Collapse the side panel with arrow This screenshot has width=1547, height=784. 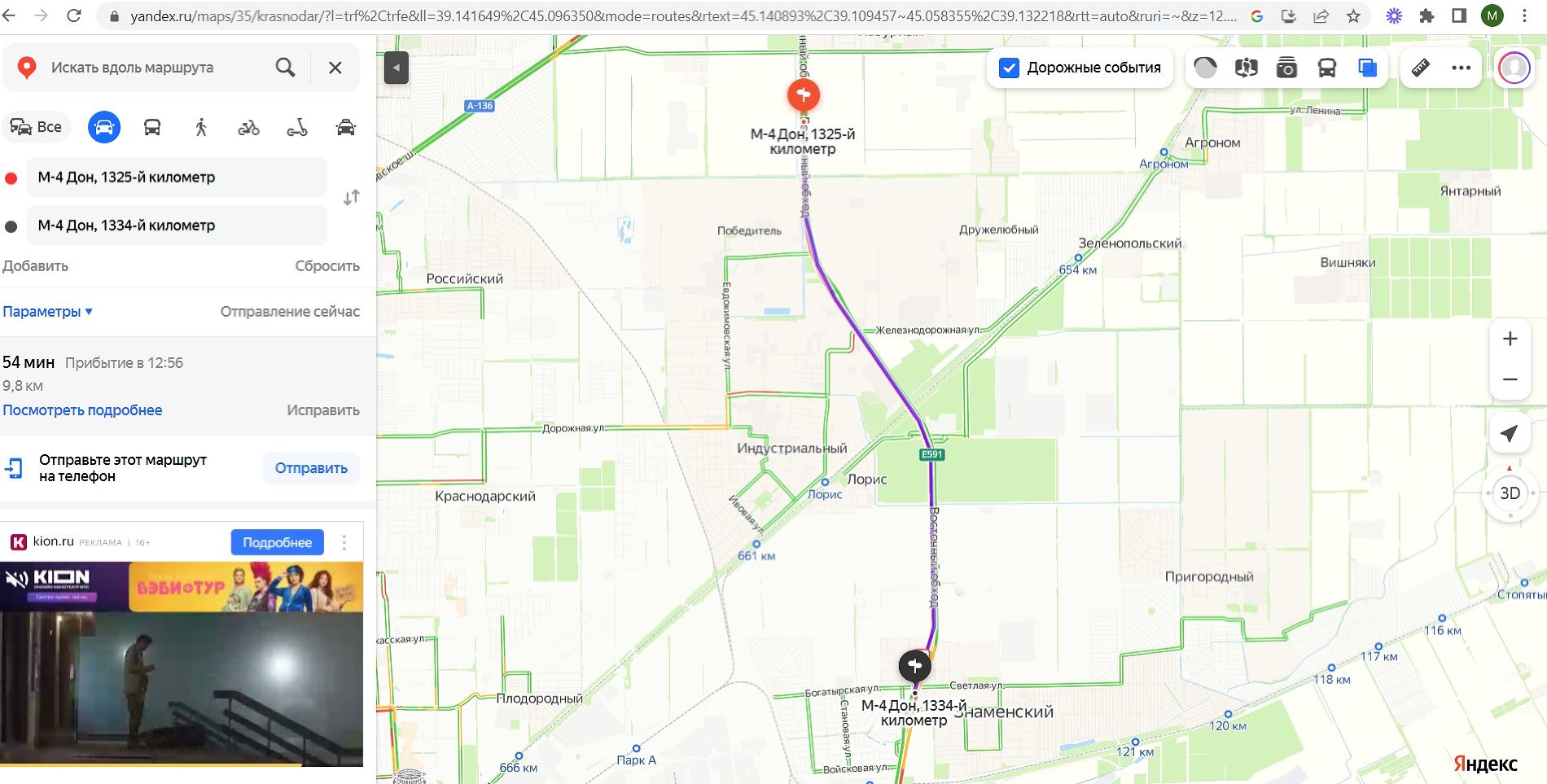coord(396,68)
